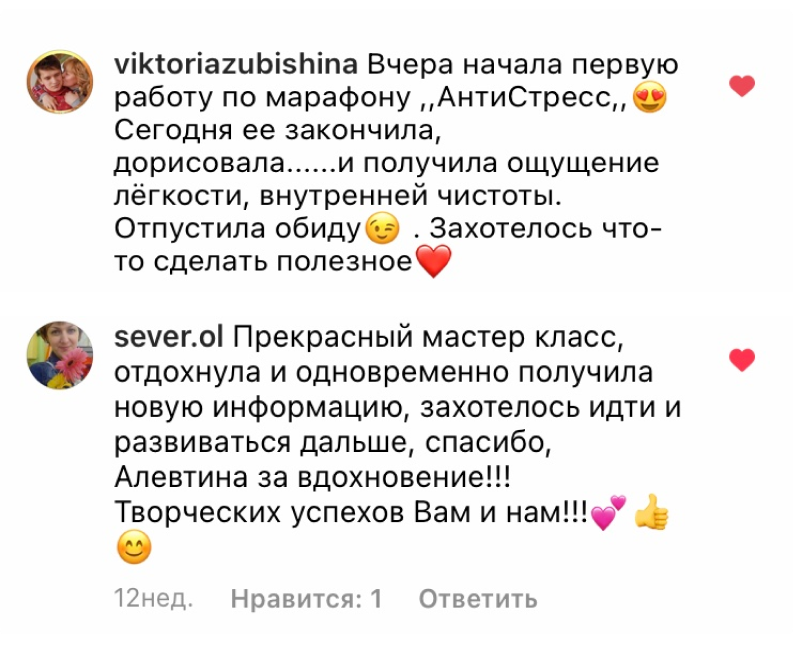793x646 pixels.
Task: Open sever.ol's profile from the username
Action: pyautogui.click(x=169, y=338)
